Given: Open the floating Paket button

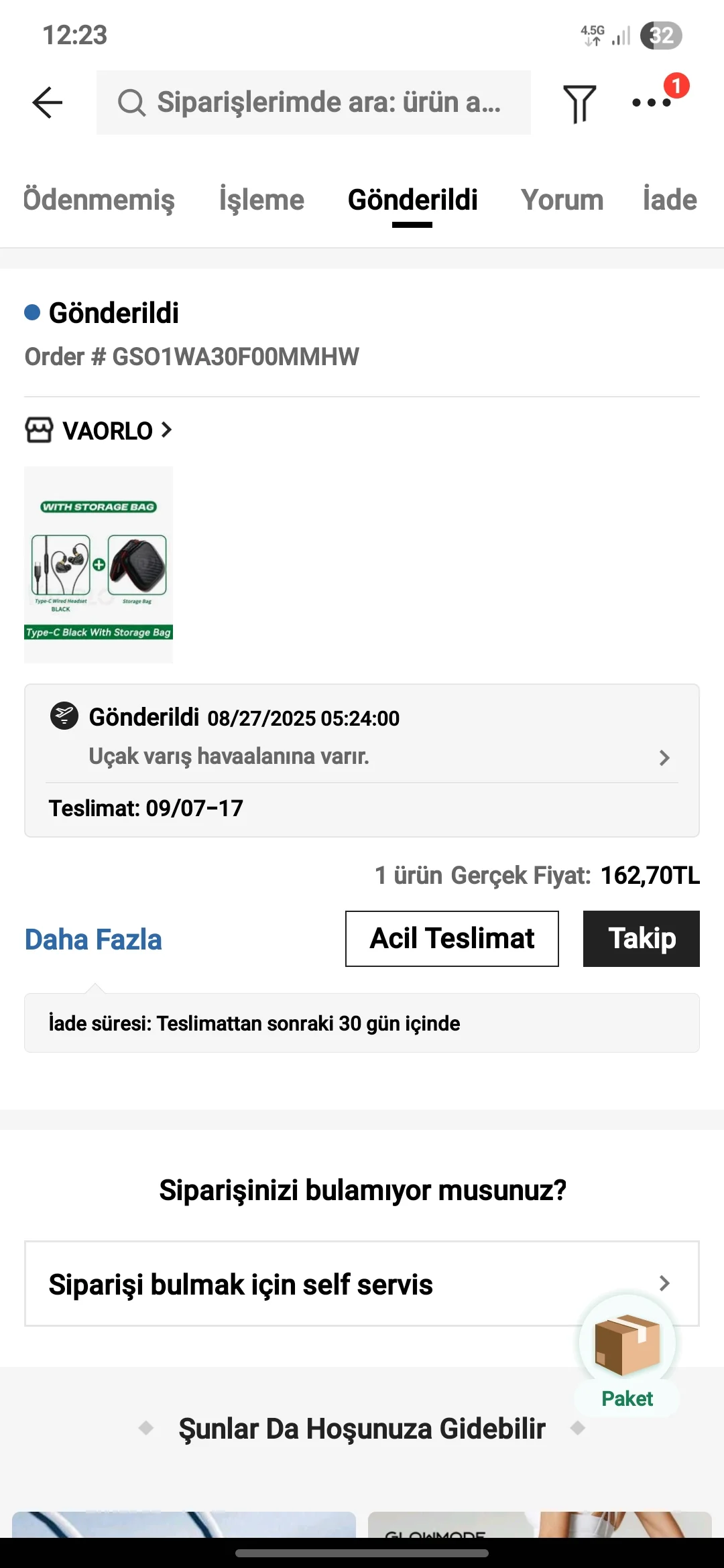Looking at the screenshot, I should pos(627,1354).
